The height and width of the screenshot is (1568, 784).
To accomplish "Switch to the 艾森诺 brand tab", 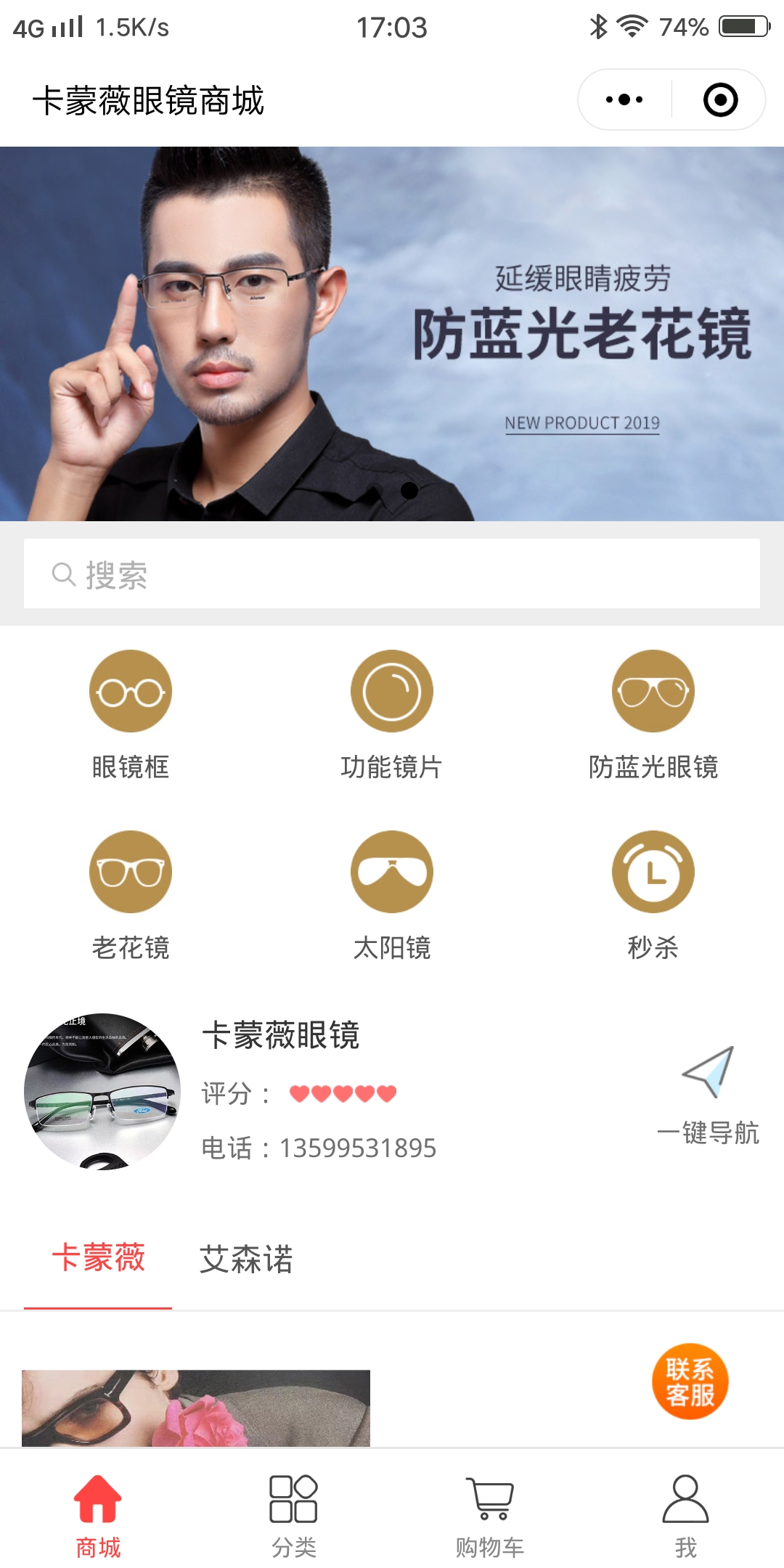I will point(246,1259).
